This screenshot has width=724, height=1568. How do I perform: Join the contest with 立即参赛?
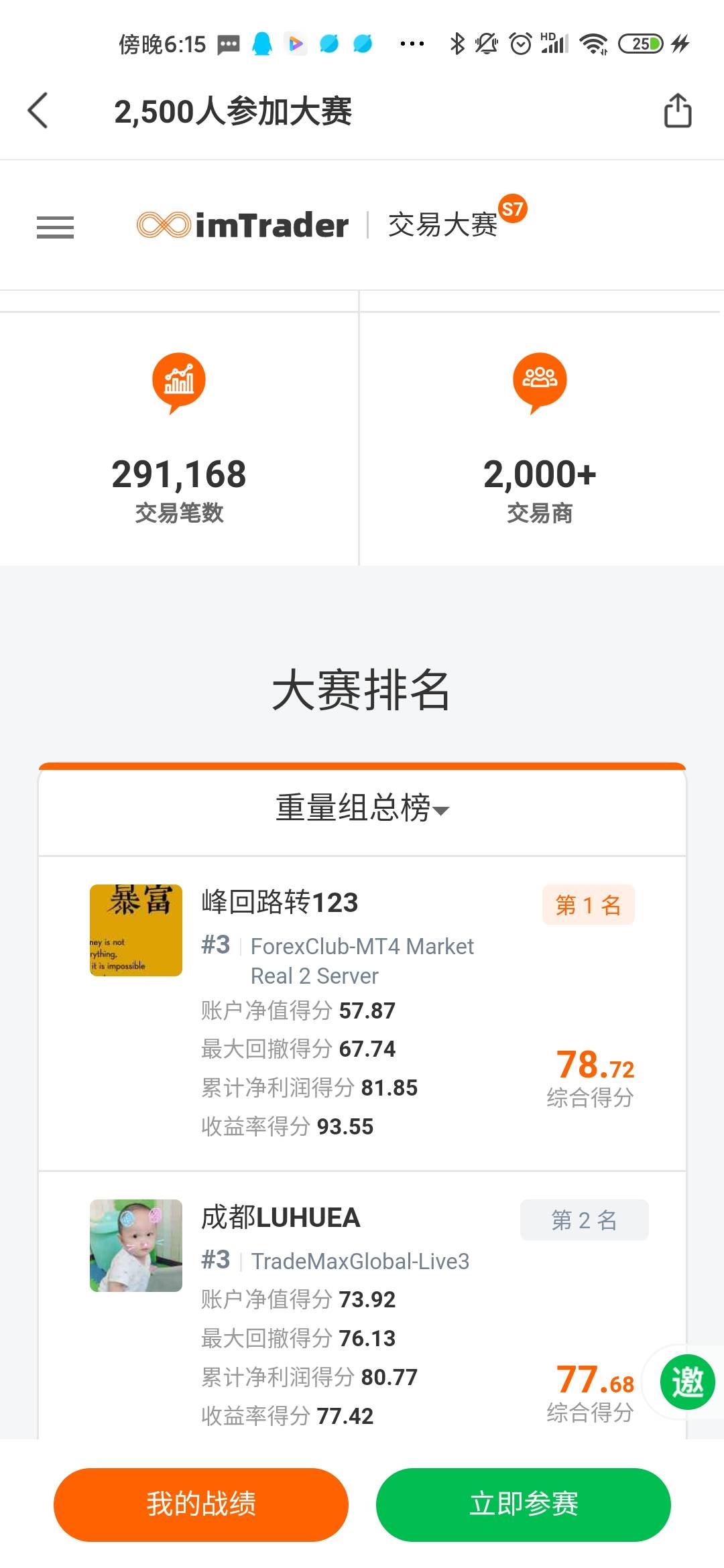click(523, 1504)
